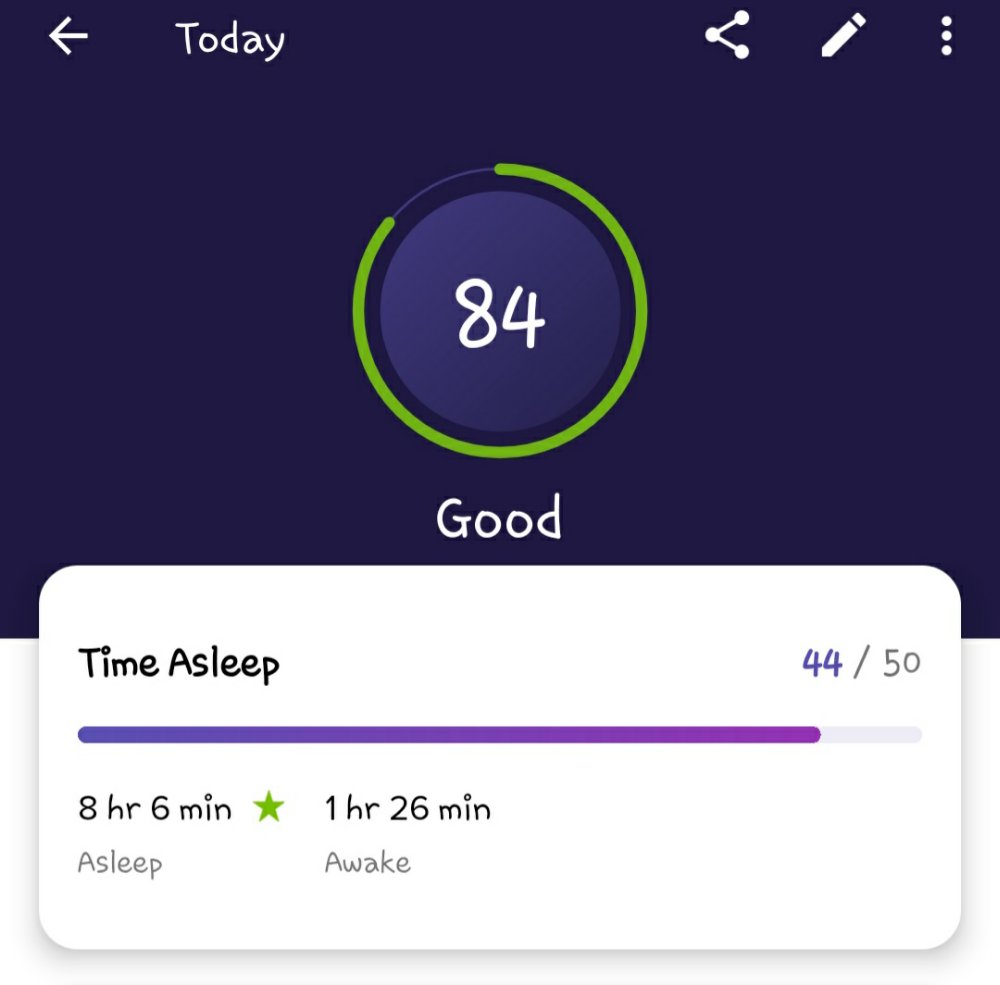Open the three-dot overflow menu

(946, 38)
